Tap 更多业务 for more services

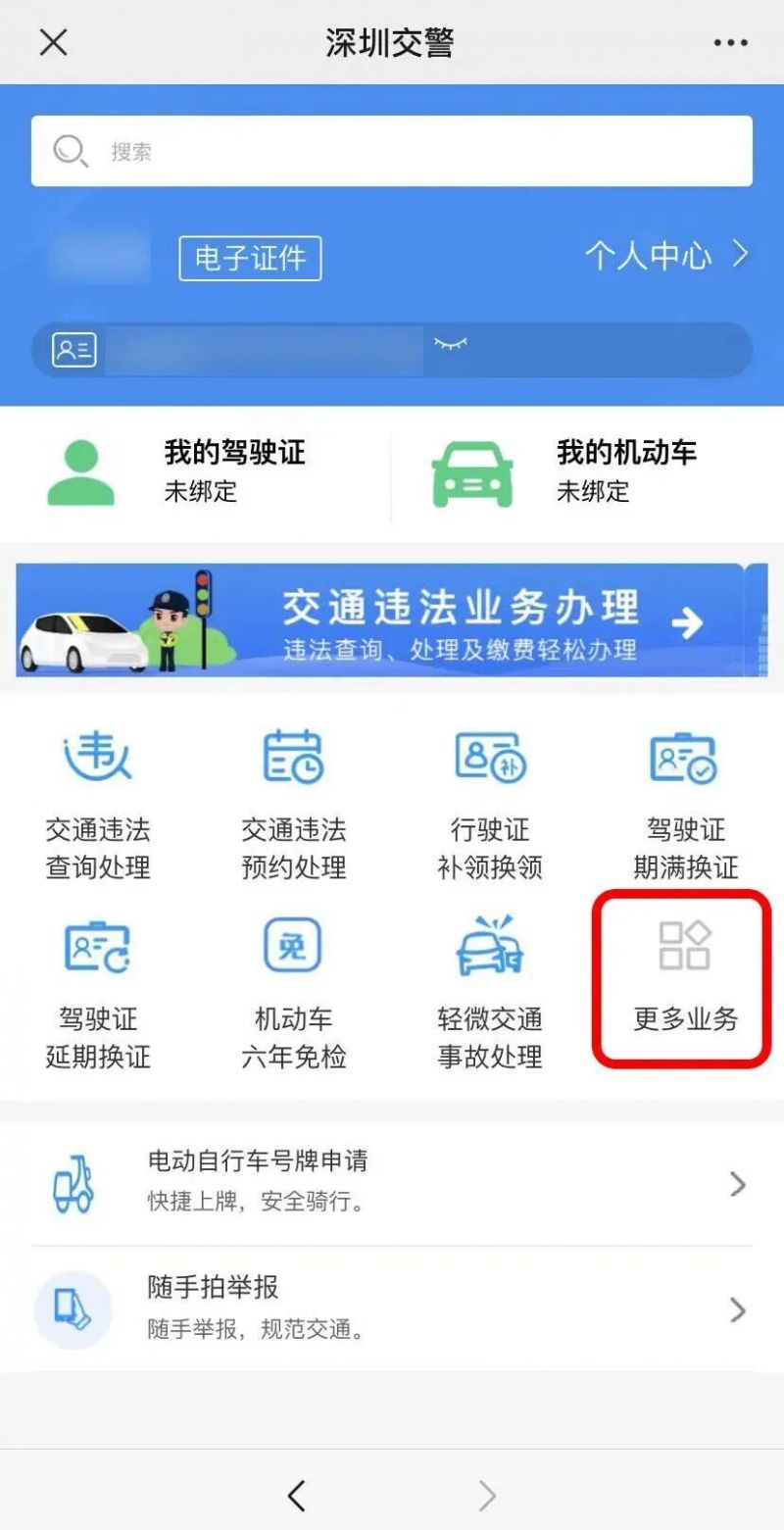click(x=685, y=977)
